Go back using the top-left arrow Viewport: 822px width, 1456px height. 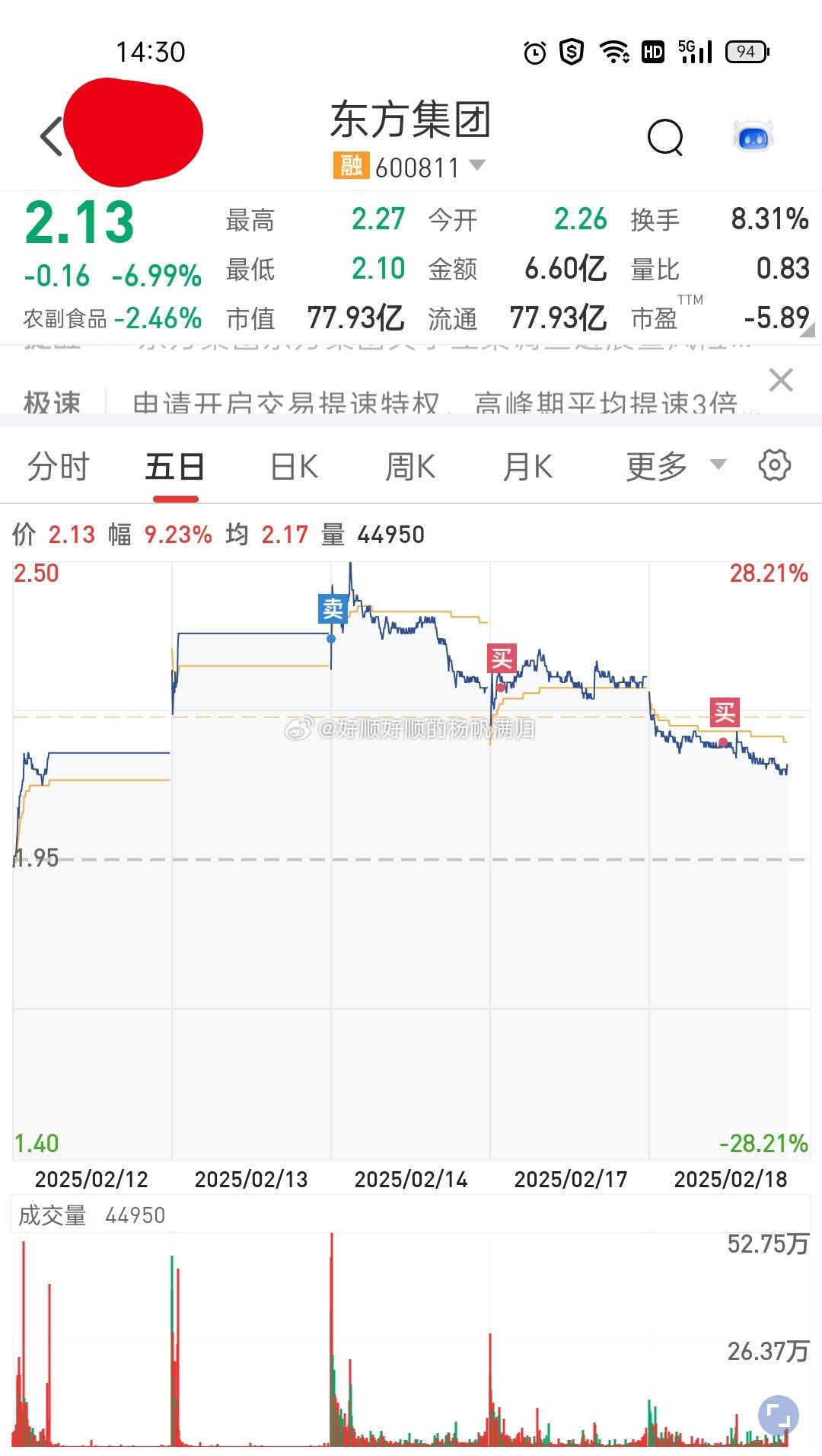(52, 137)
